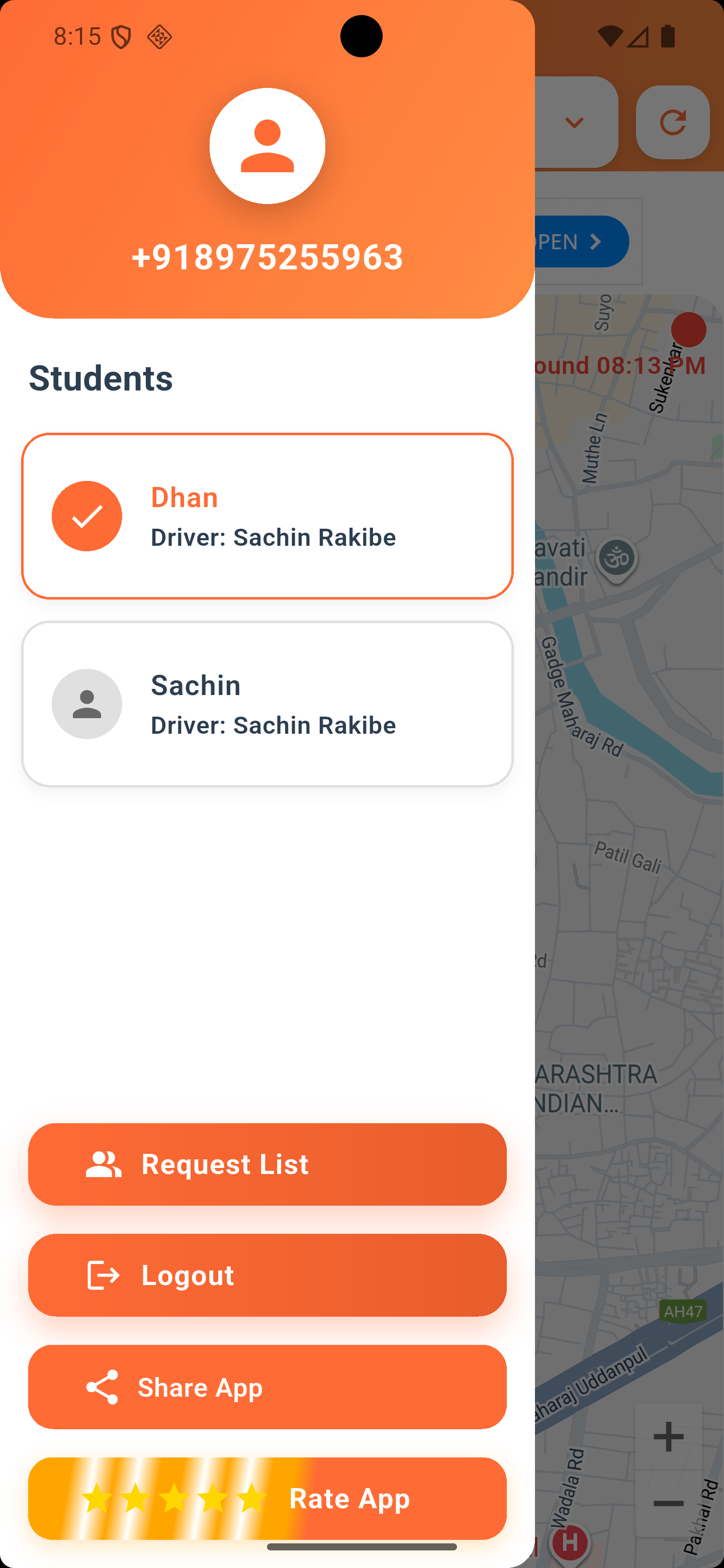Tap Sachin's grey person avatar icon
This screenshot has height=1568, width=724.
point(87,703)
